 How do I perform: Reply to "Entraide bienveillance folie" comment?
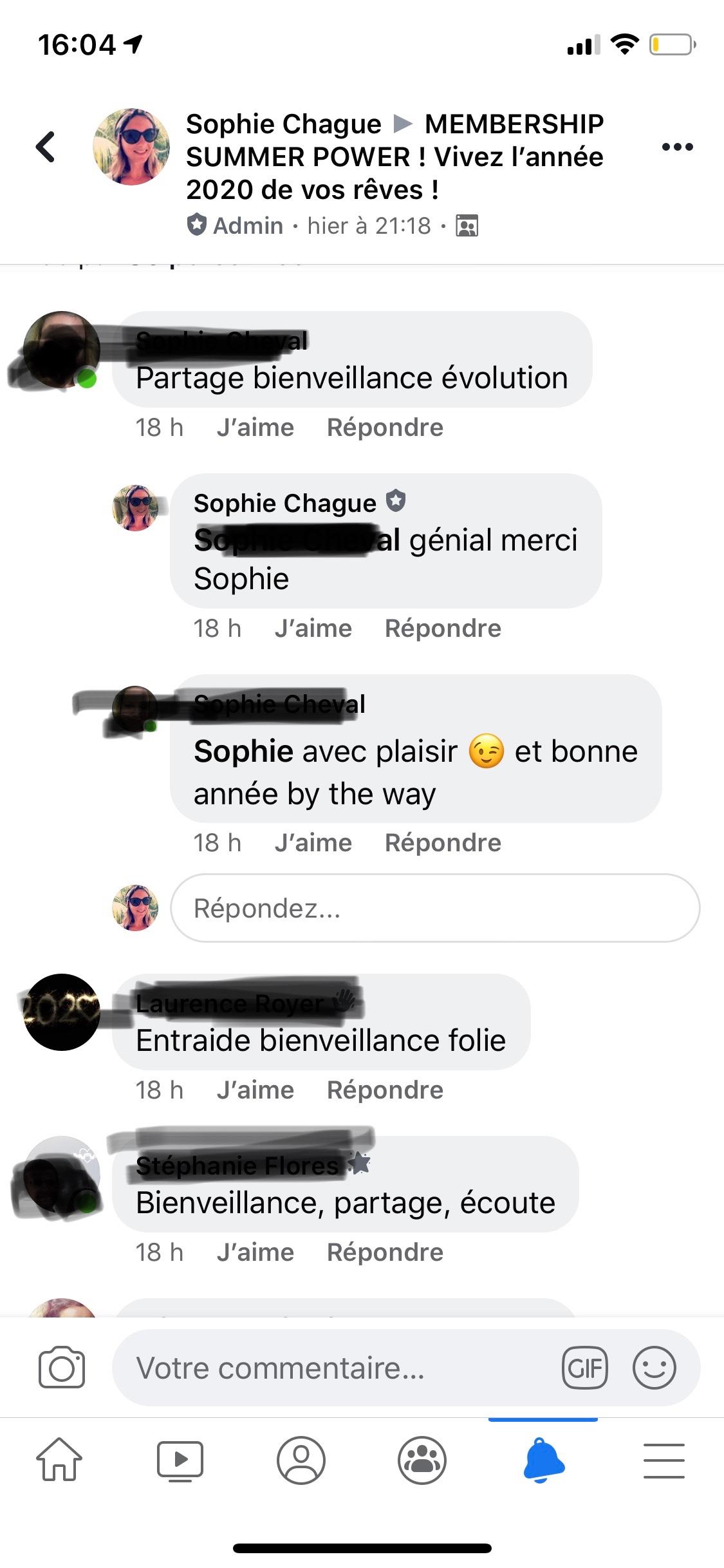click(385, 1090)
